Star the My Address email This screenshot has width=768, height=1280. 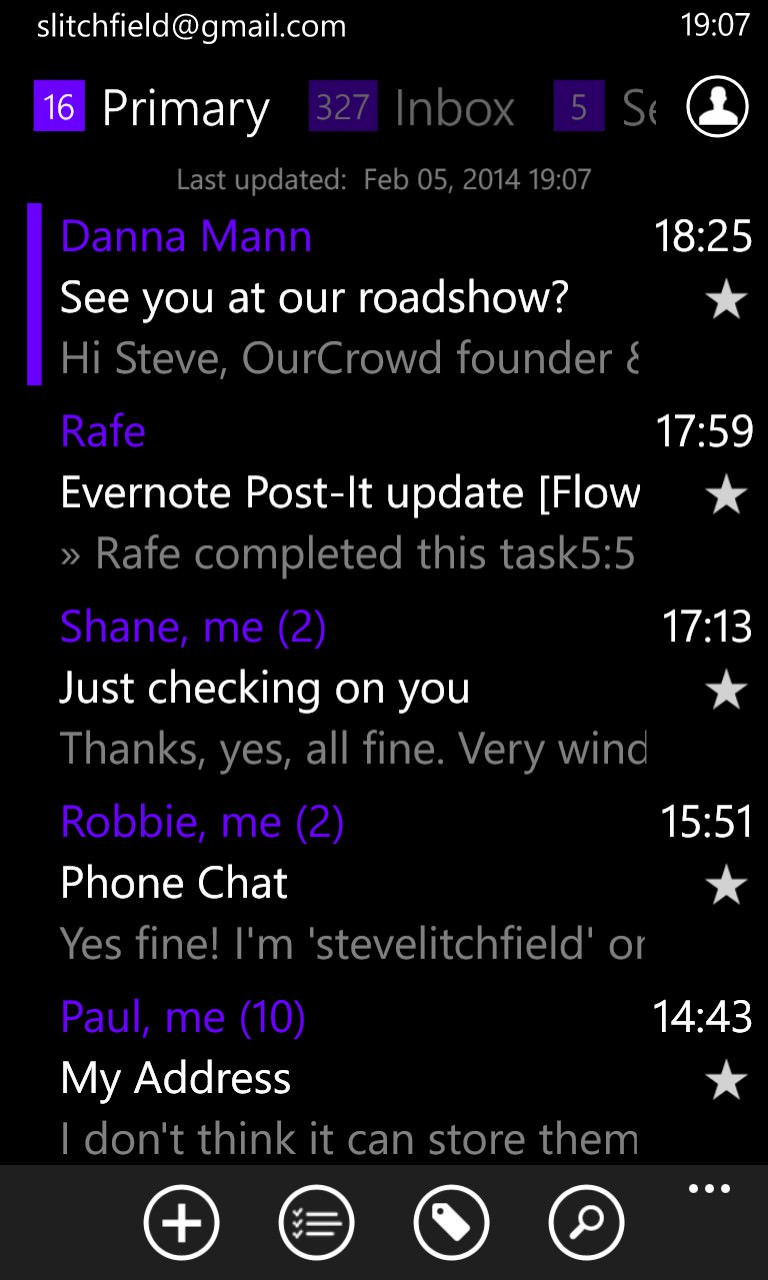(726, 1080)
